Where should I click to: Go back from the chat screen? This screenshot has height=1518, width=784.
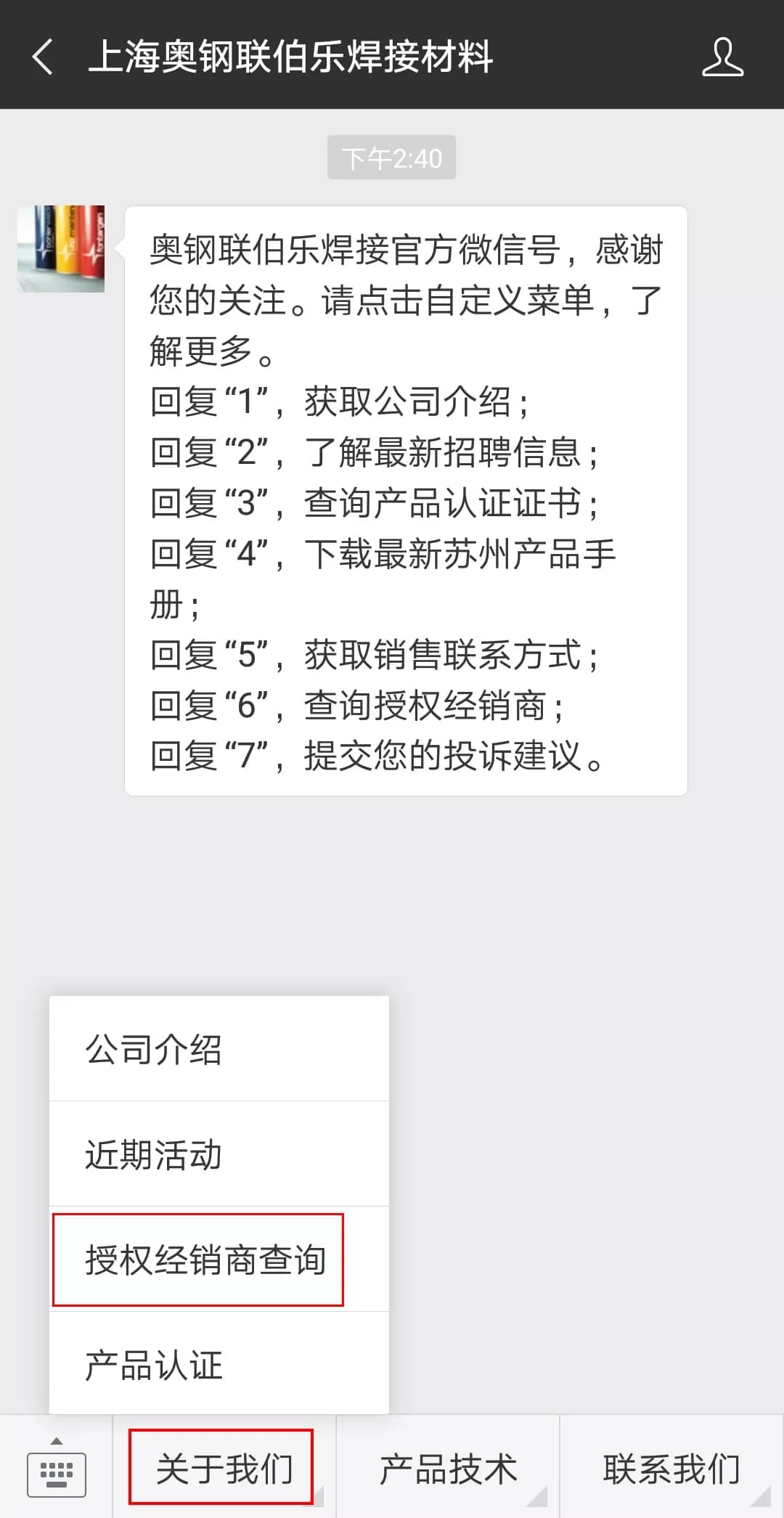[x=42, y=57]
